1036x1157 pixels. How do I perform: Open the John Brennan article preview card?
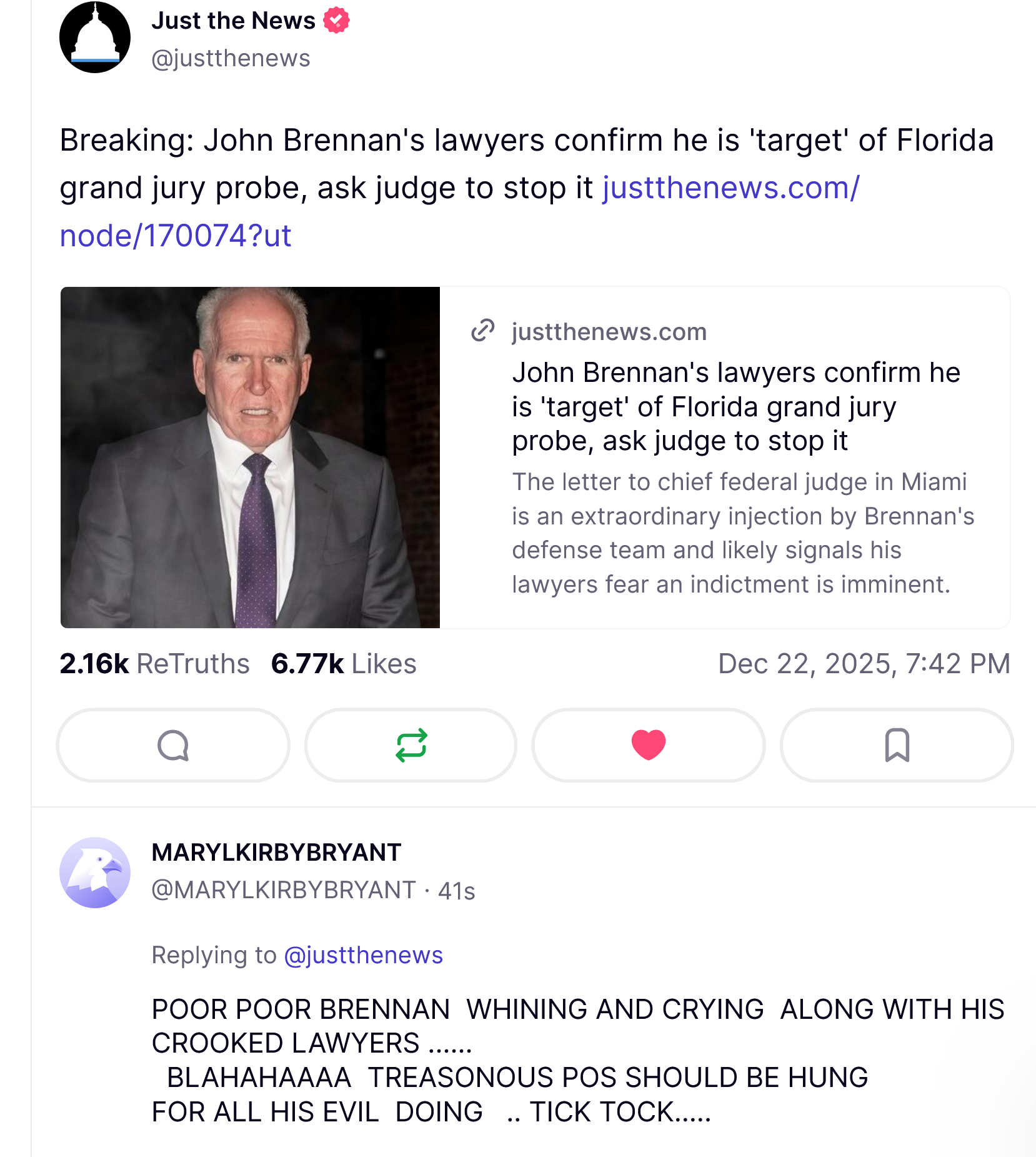point(725,458)
